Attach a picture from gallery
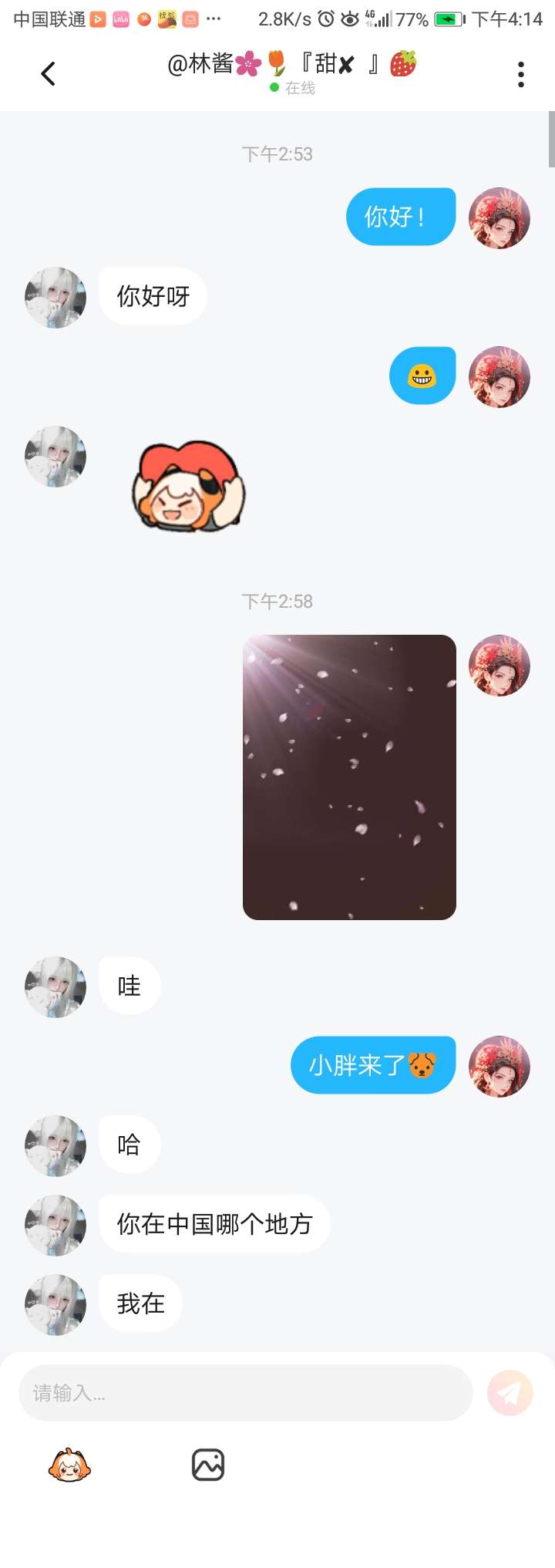555x1568 pixels. (207, 1465)
